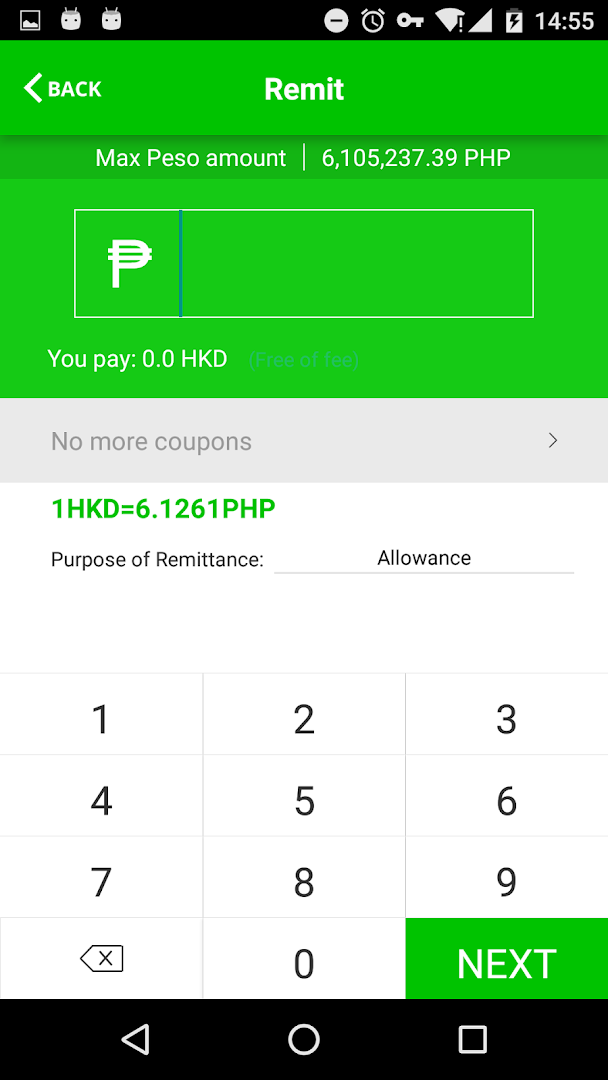
Task: Enter digit 8 on the keypad
Action: click(304, 881)
